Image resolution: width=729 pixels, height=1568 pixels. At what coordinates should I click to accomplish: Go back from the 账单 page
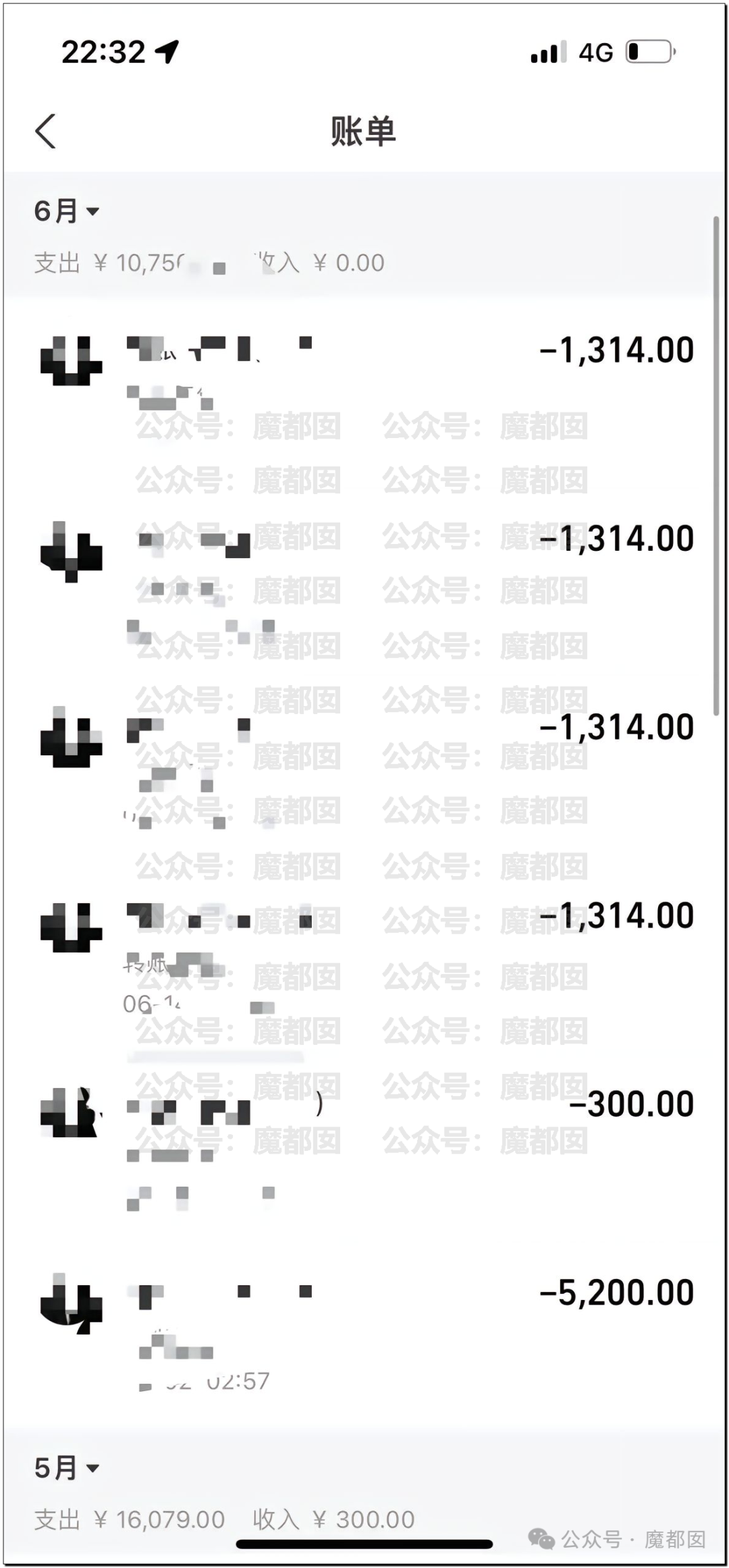click(x=46, y=131)
